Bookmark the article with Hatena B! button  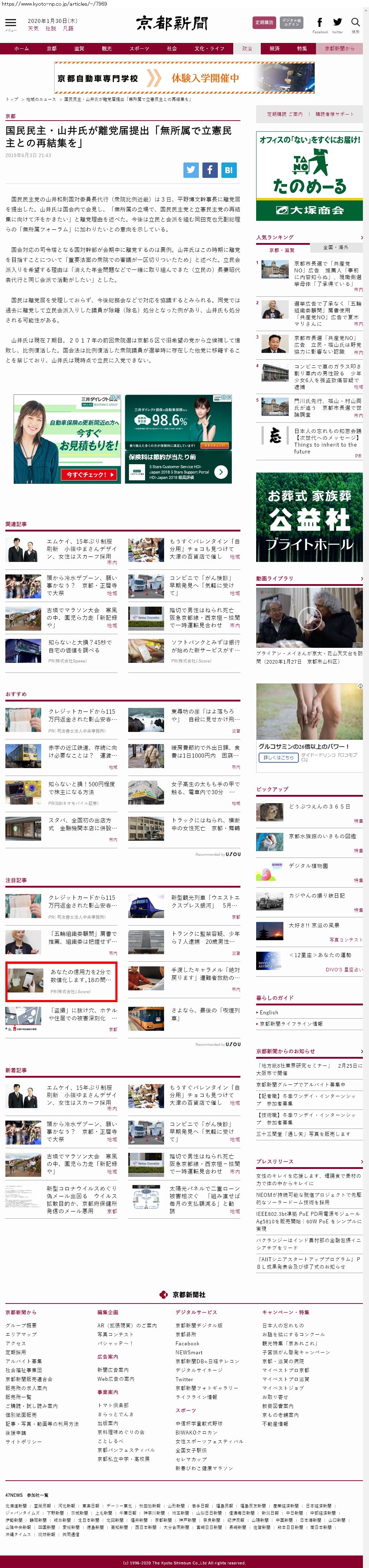click(x=228, y=170)
